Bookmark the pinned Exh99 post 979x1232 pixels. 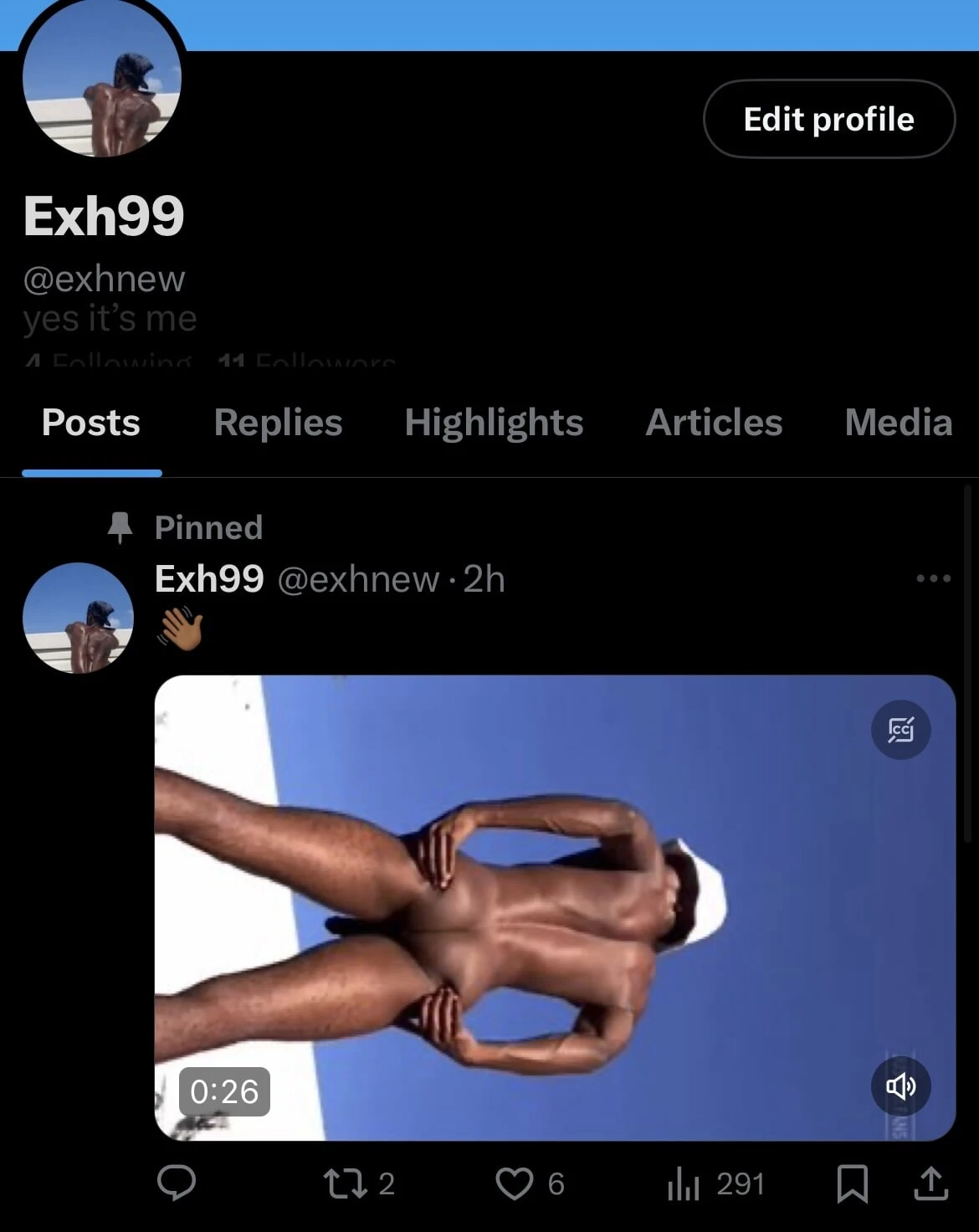(852, 1183)
